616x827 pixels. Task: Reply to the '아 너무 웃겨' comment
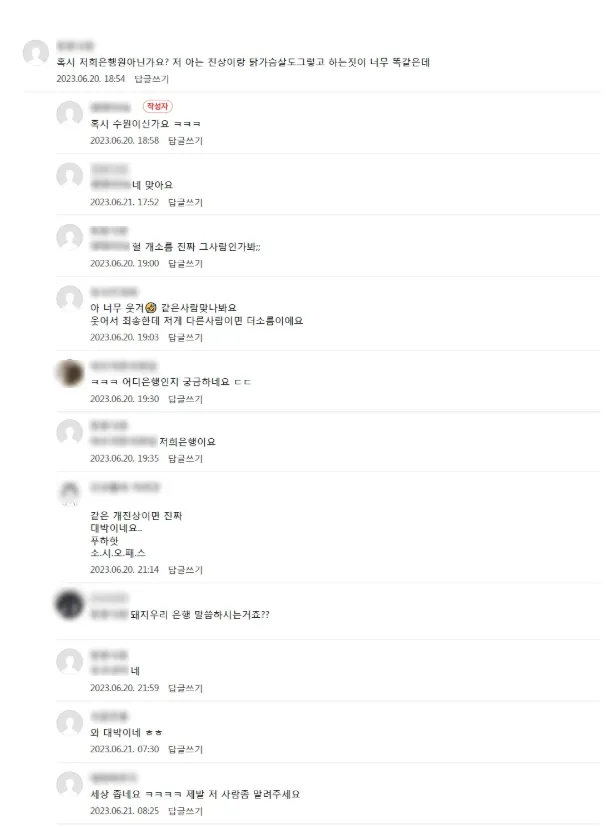[x=185, y=338]
